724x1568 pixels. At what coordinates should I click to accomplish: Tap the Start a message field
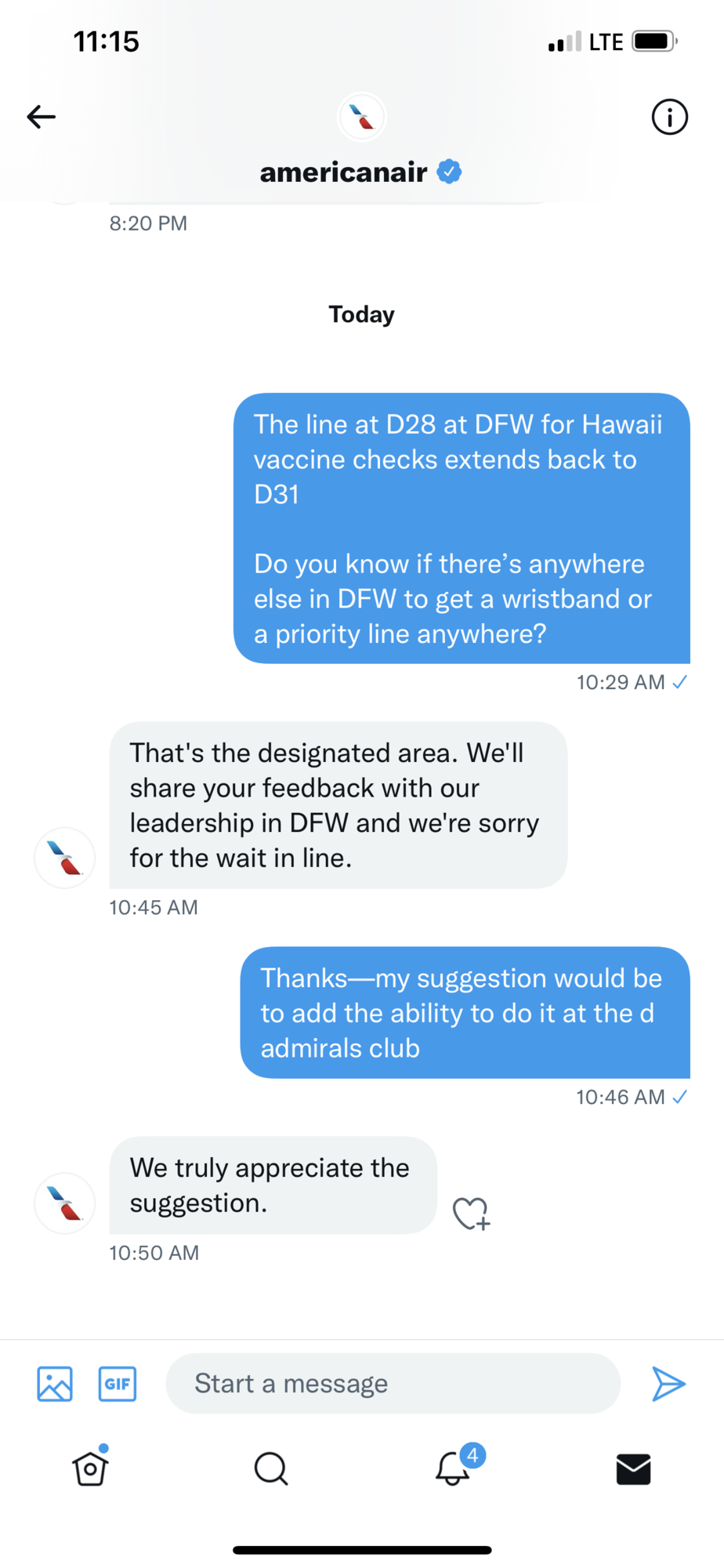(x=393, y=1384)
